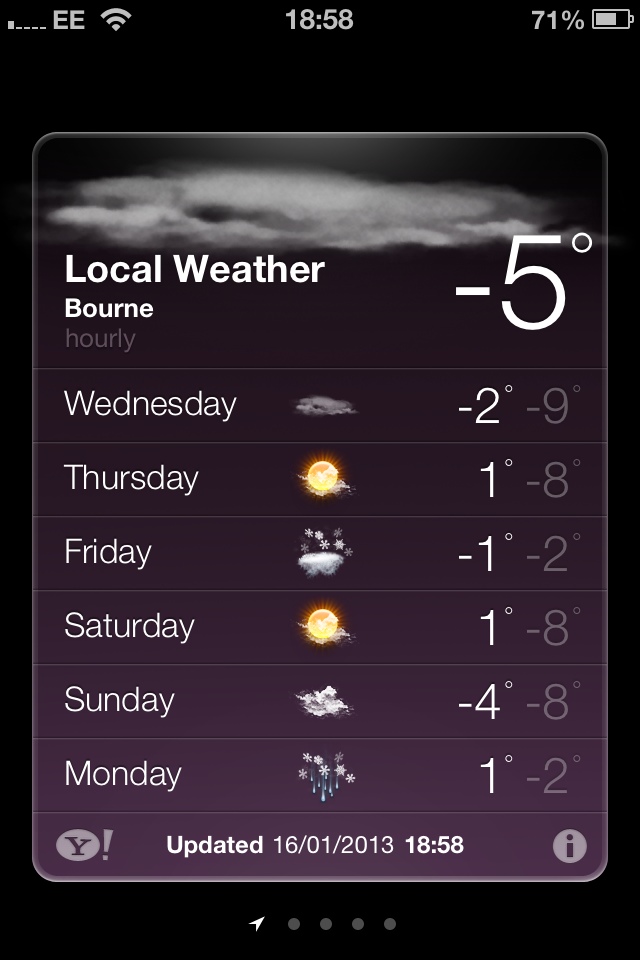Screen dimensions: 640x960
Task: Open the Yahoo! weather link
Action: pos(84,845)
